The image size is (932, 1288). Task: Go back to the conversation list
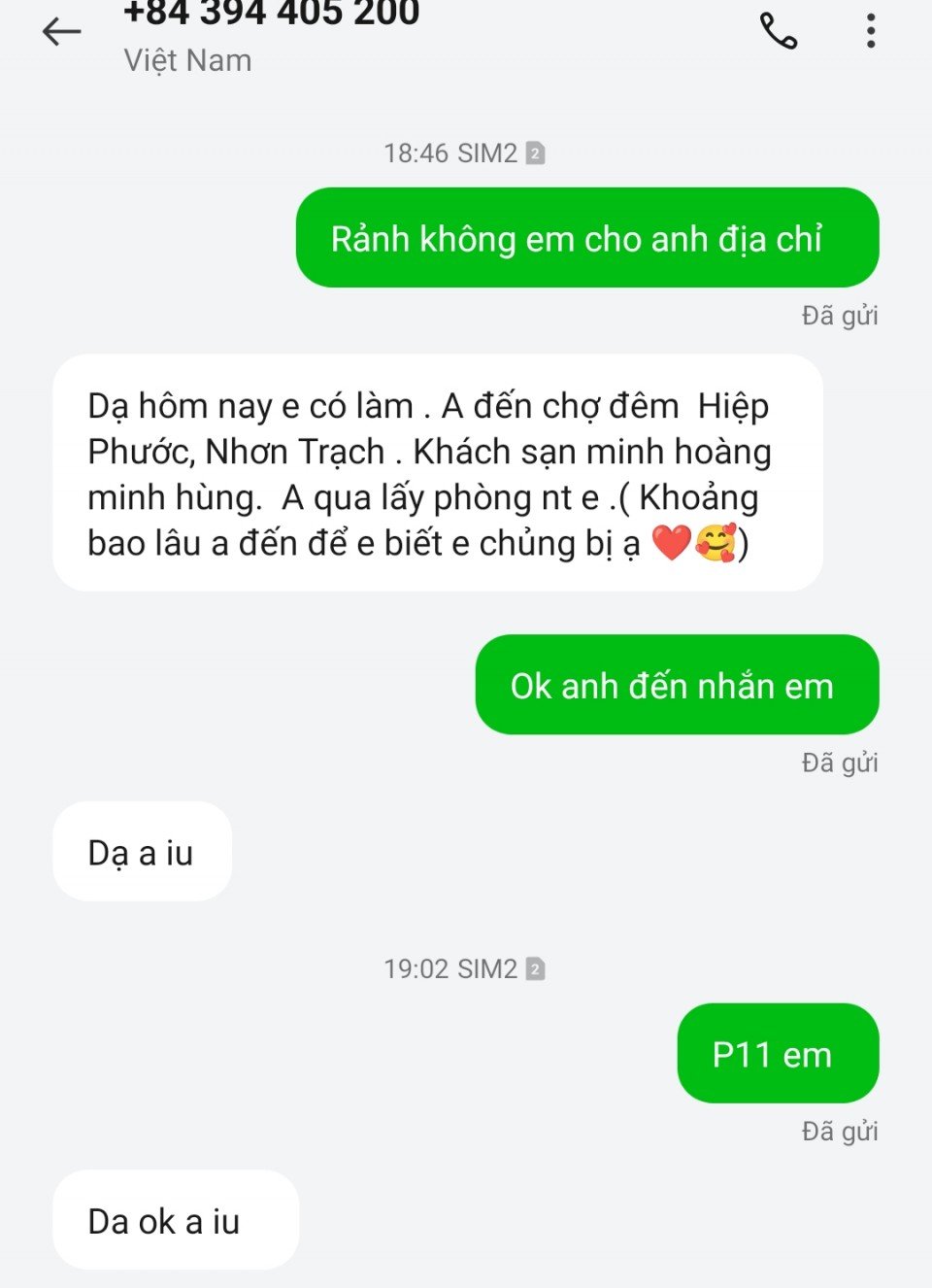click(61, 32)
